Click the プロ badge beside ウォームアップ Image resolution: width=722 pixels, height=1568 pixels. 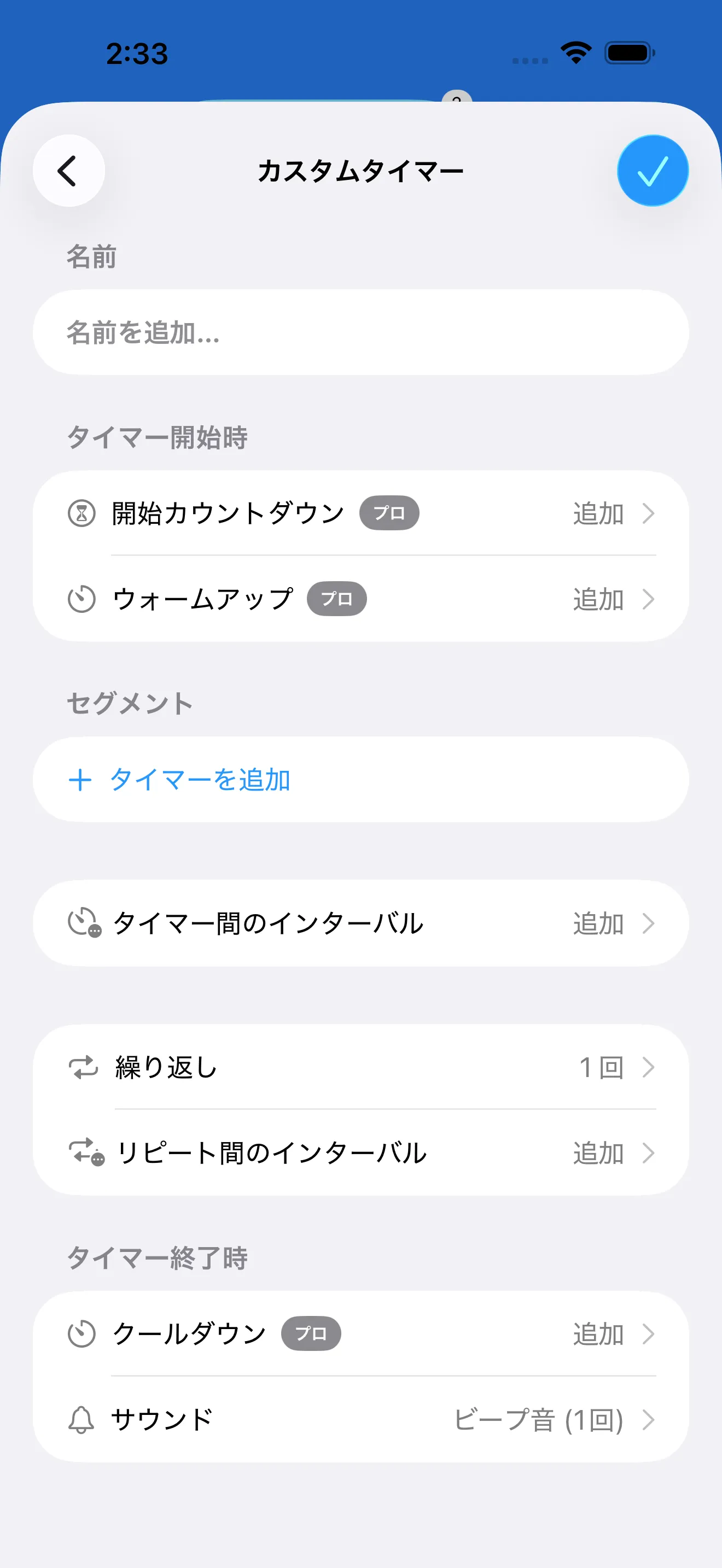pyautogui.click(x=336, y=599)
